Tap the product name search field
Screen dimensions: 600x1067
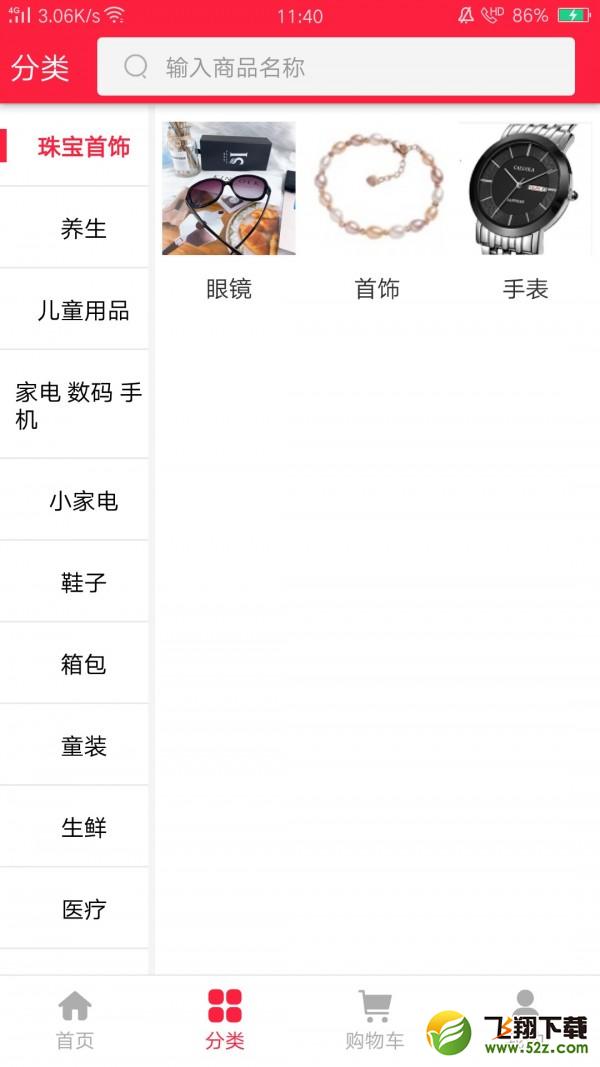335,67
